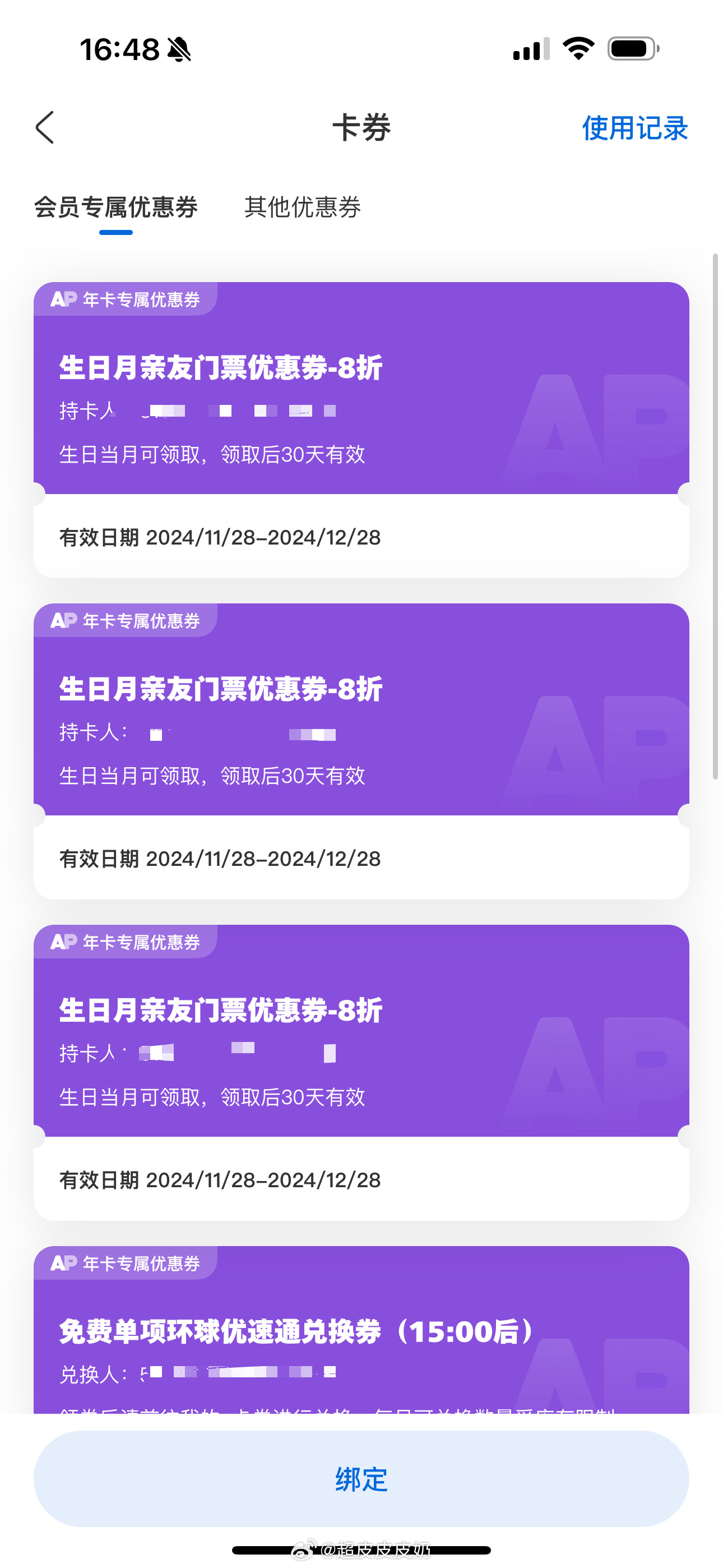The width and height of the screenshot is (723, 1568).
Task: Switch to the 其他优惠券 tab
Action: point(303,207)
